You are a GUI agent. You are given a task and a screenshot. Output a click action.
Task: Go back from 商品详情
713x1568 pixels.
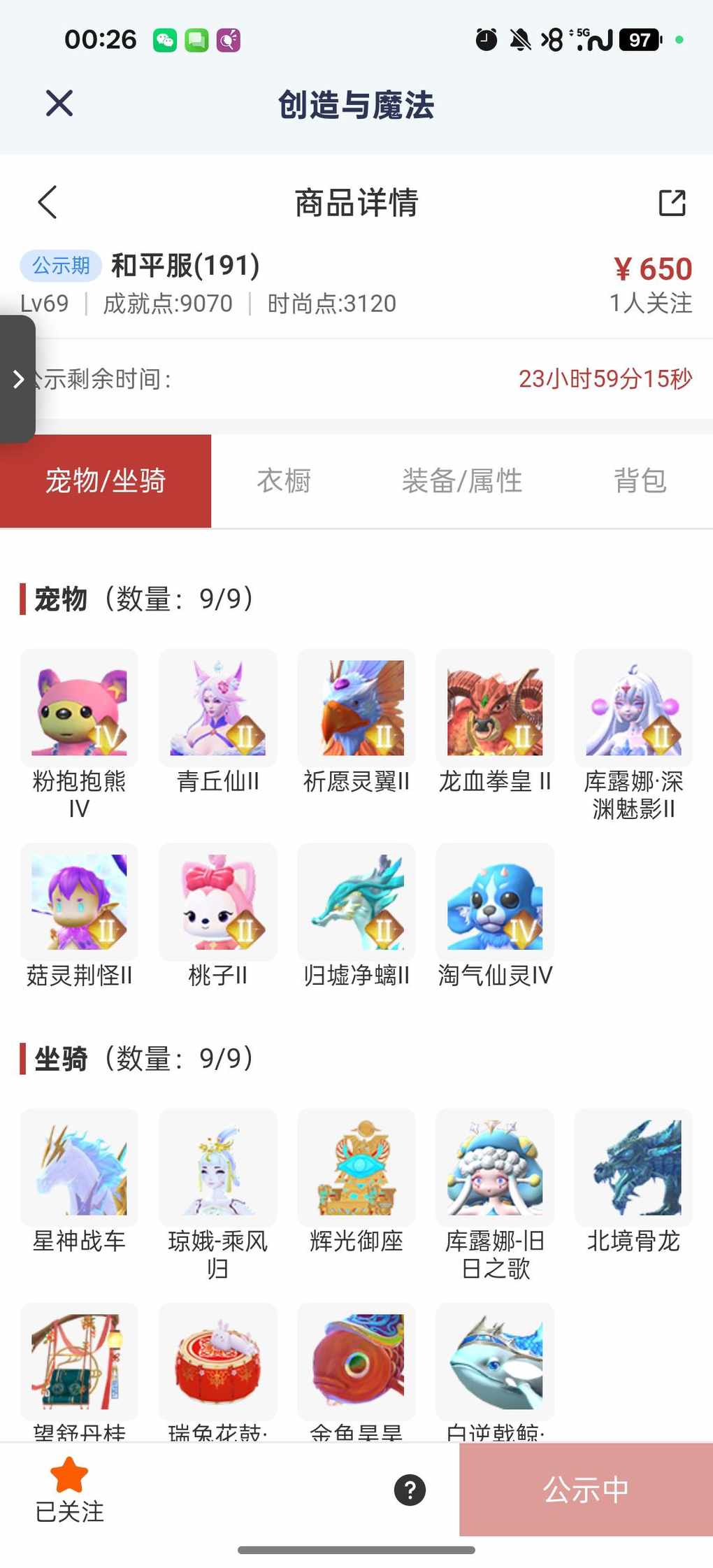point(48,203)
